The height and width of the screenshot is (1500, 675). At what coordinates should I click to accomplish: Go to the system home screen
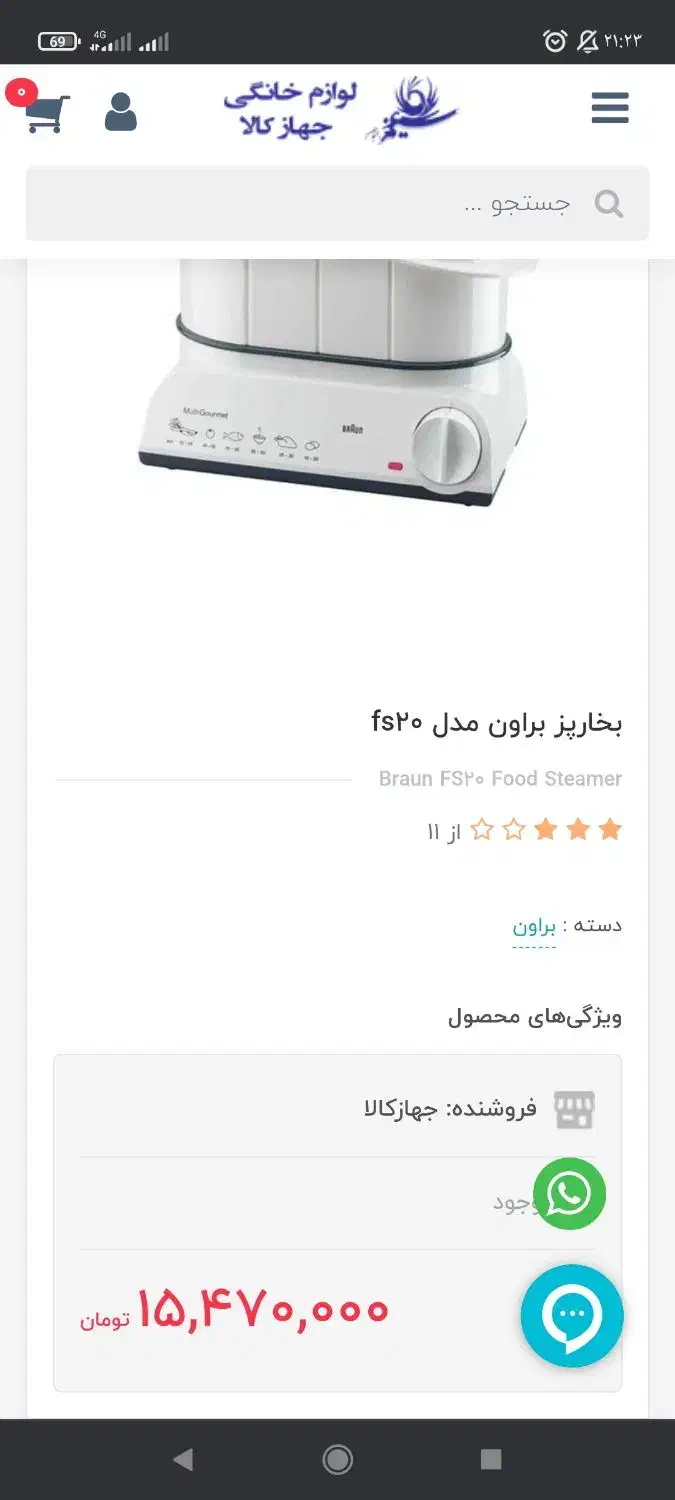(x=338, y=1460)
